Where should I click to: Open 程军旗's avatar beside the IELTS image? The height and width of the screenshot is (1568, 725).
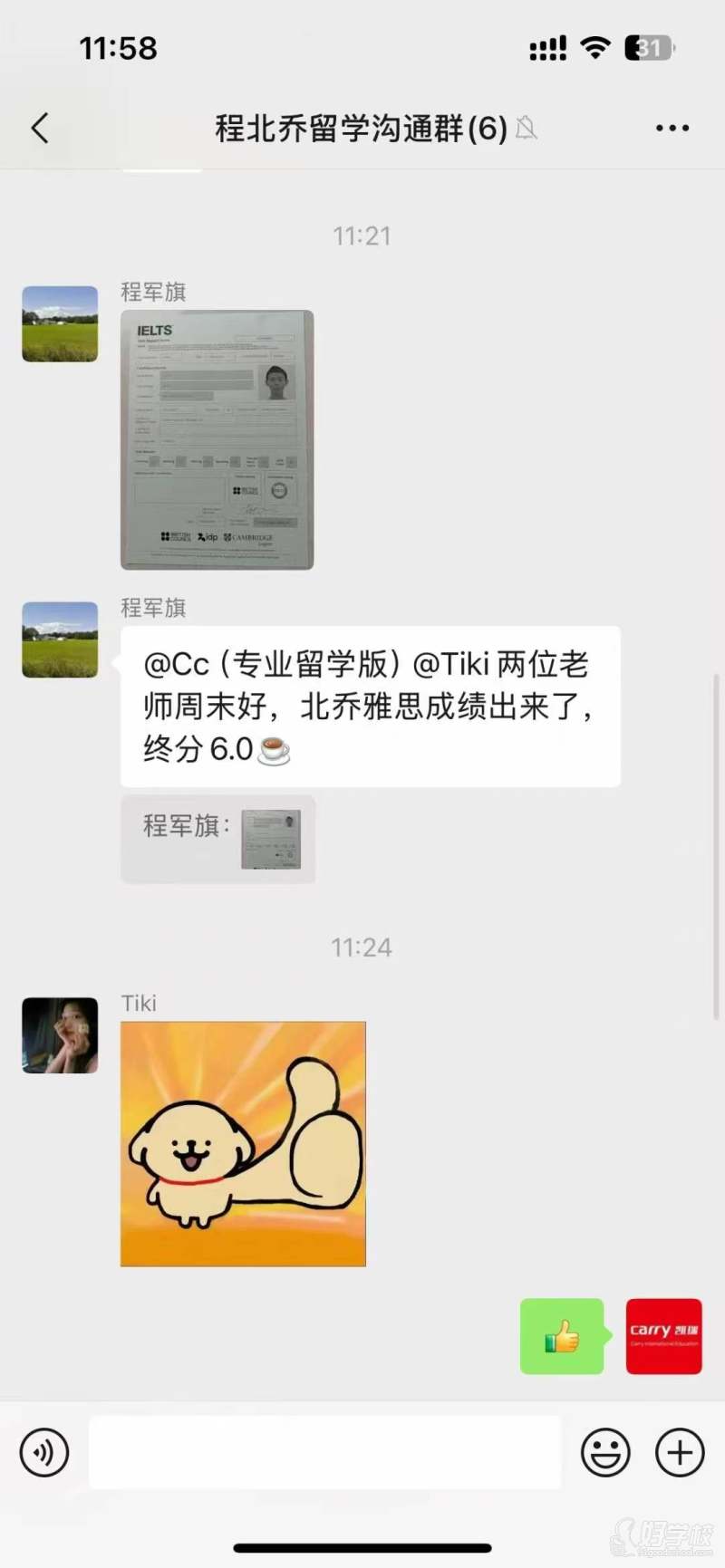click(60, 324)
